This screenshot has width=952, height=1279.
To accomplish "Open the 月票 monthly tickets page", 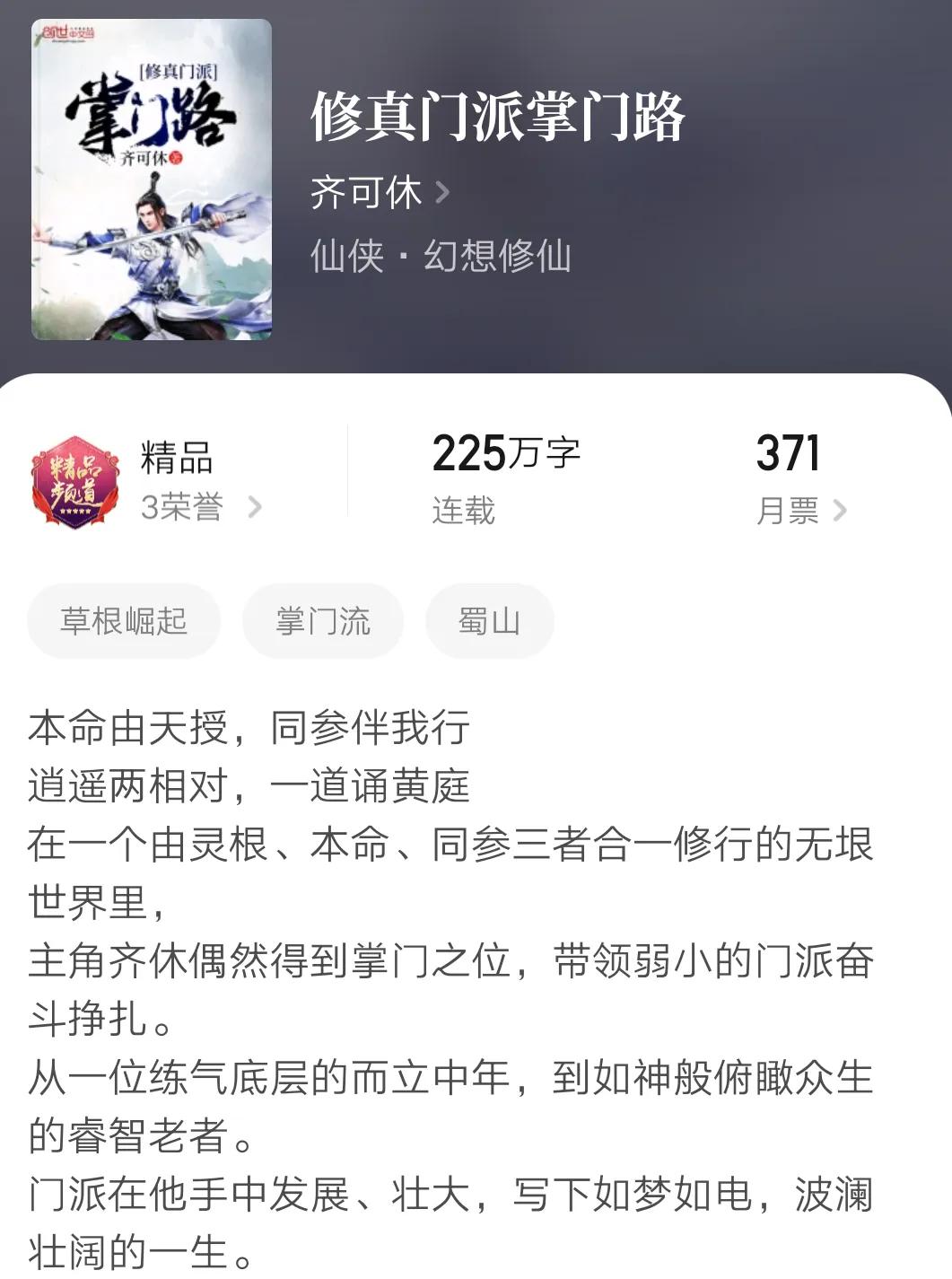I will tap(800, 511).
